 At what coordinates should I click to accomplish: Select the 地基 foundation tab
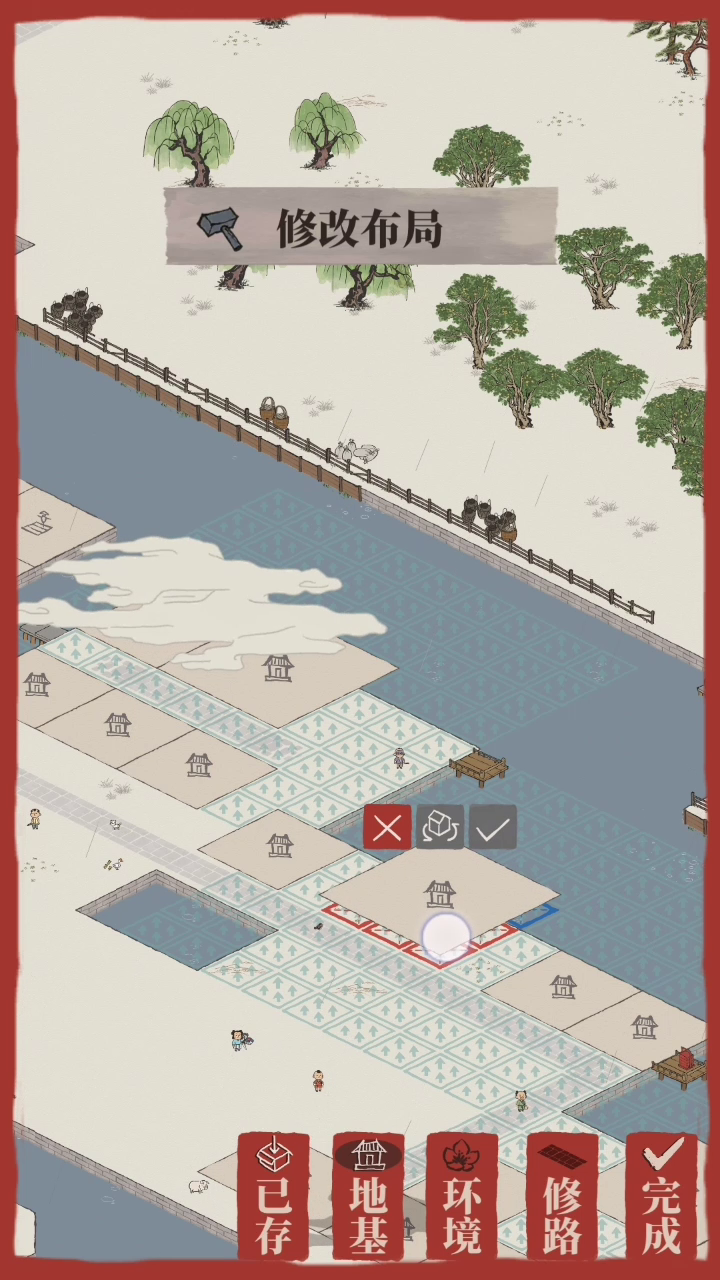pyautogui.click(x=368, y=1196)
